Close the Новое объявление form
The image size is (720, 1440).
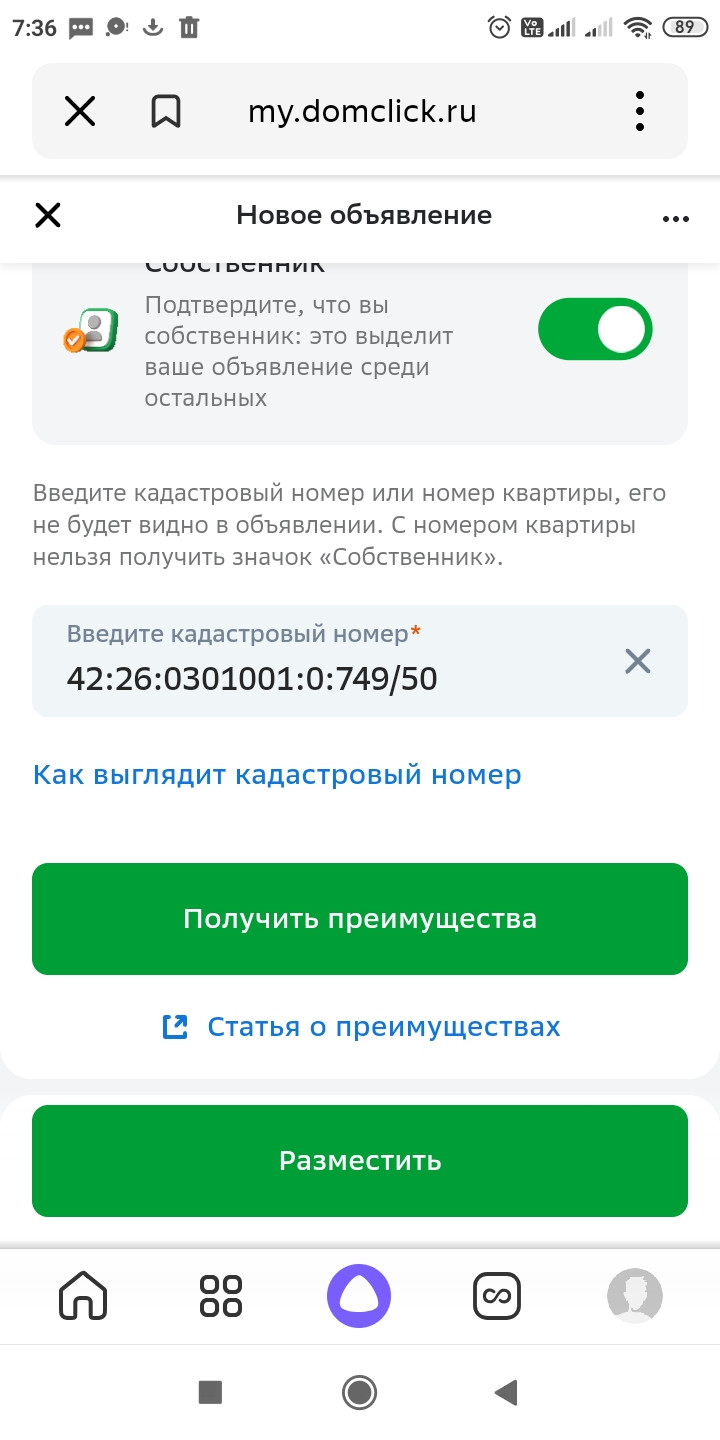pyautogui.click(x=48, y=215)
